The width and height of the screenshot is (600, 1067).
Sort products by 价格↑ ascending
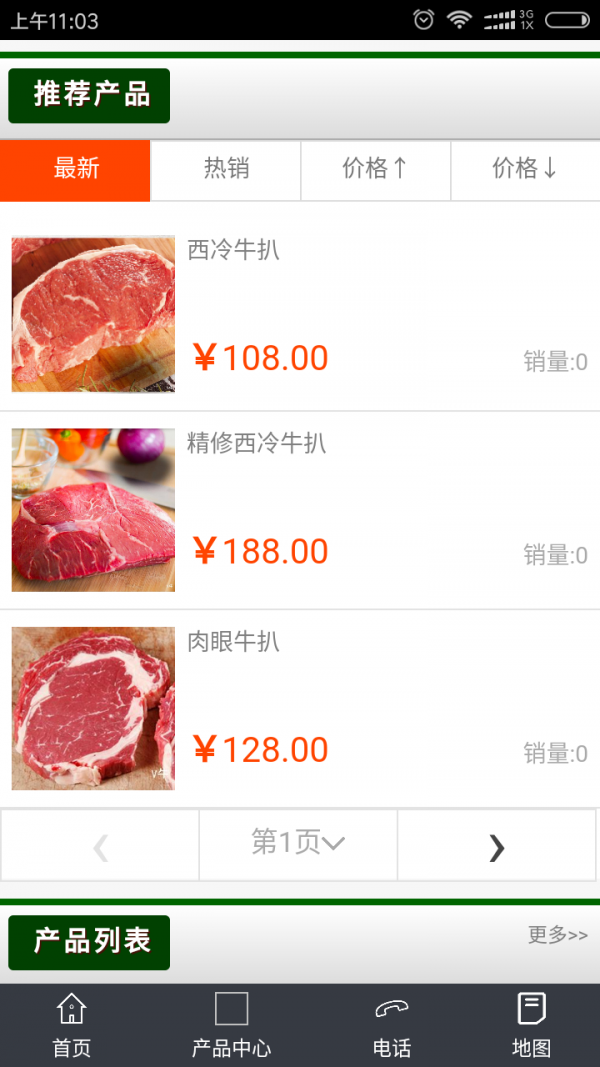click(x=375, y=170)
